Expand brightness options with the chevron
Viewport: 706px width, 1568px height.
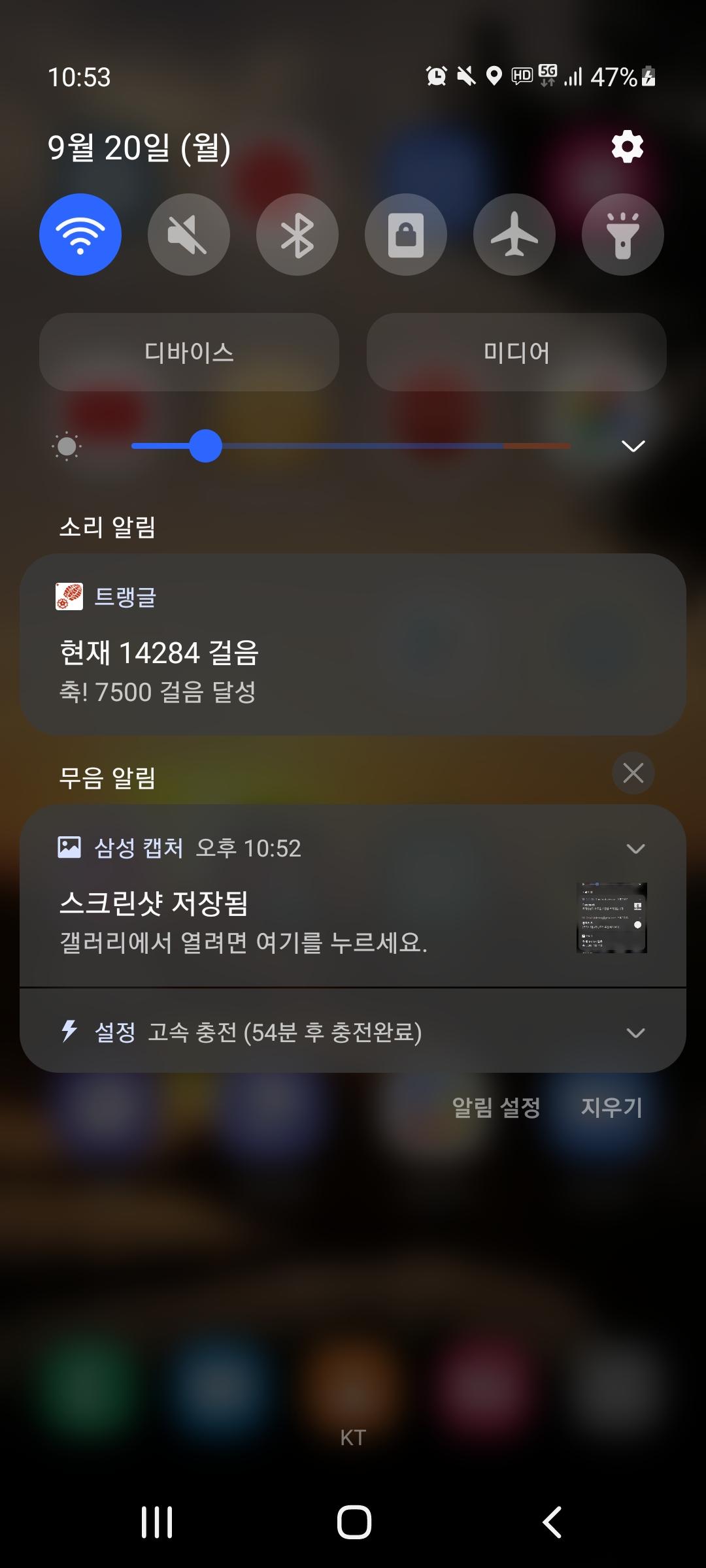click(633, 446)
